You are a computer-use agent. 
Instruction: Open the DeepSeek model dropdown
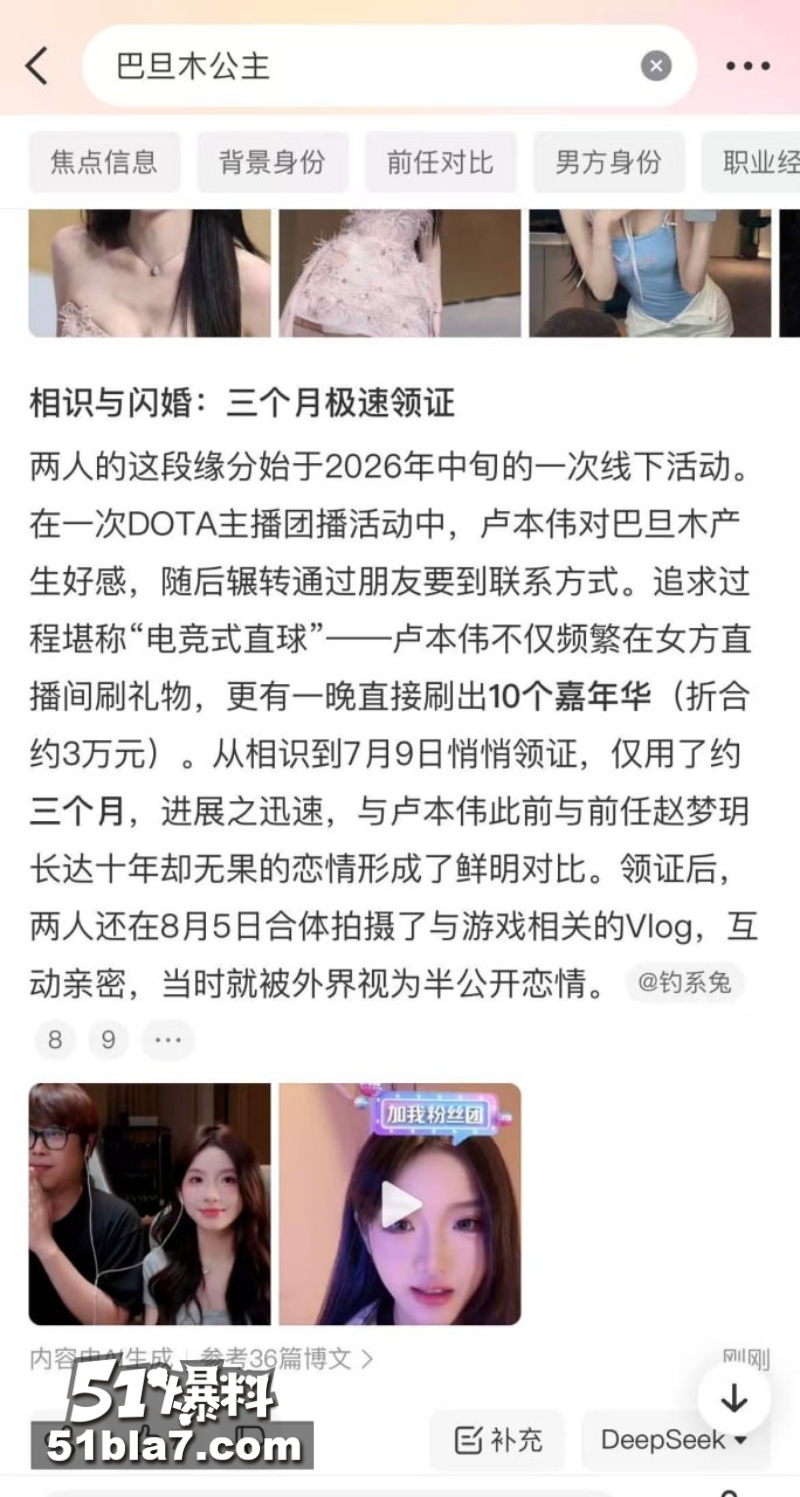point(675,1440)
